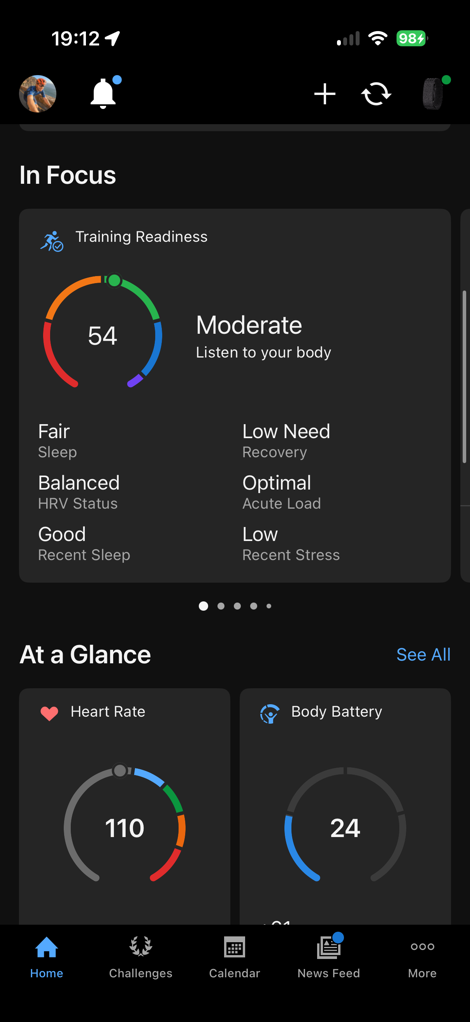This screenshot has height=1022, width=470.
Task: Open the profile avatar
Action: point(38,94)
